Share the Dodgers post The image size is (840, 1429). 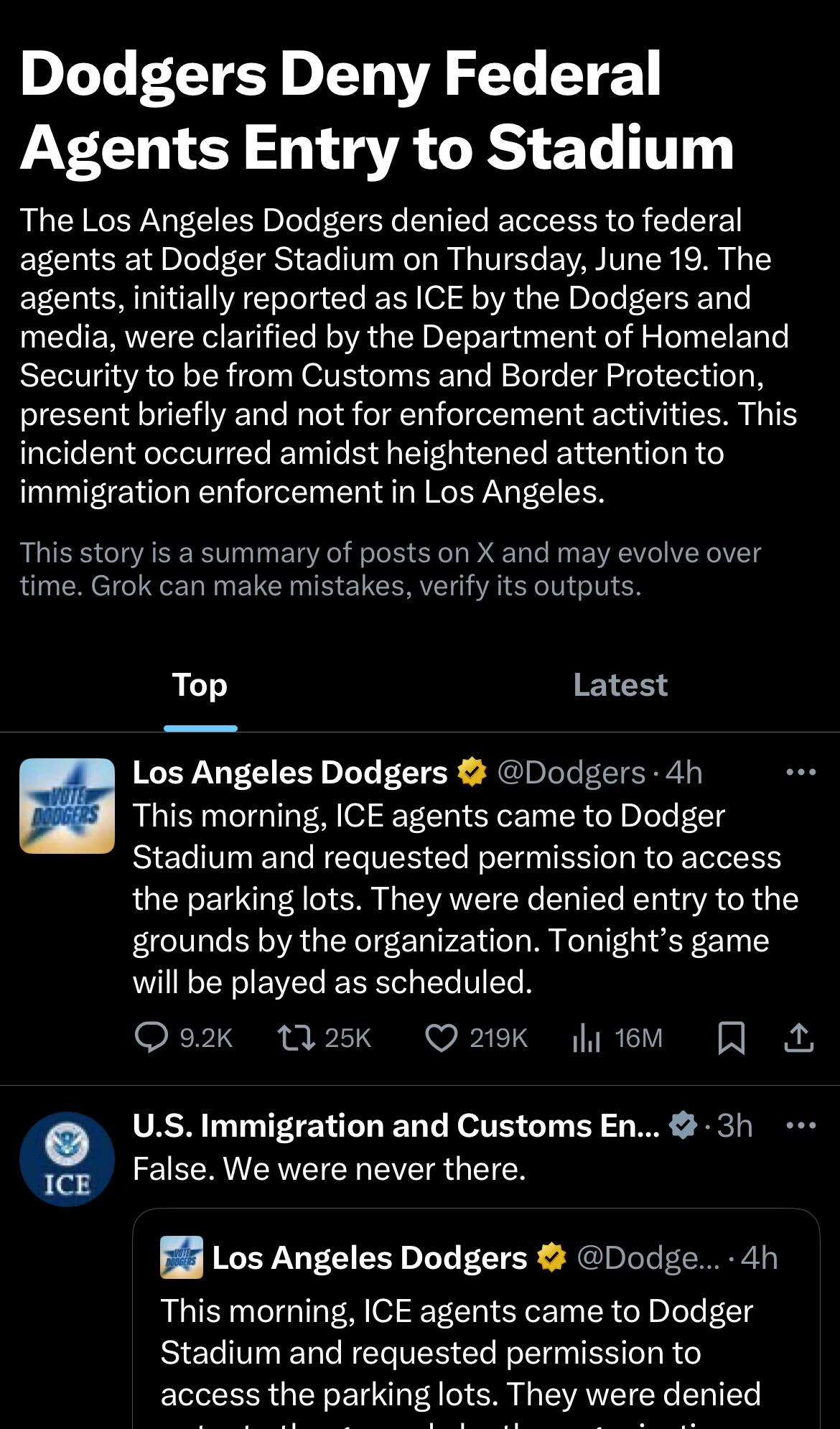pyautogui.click(x=798, y=1038)
